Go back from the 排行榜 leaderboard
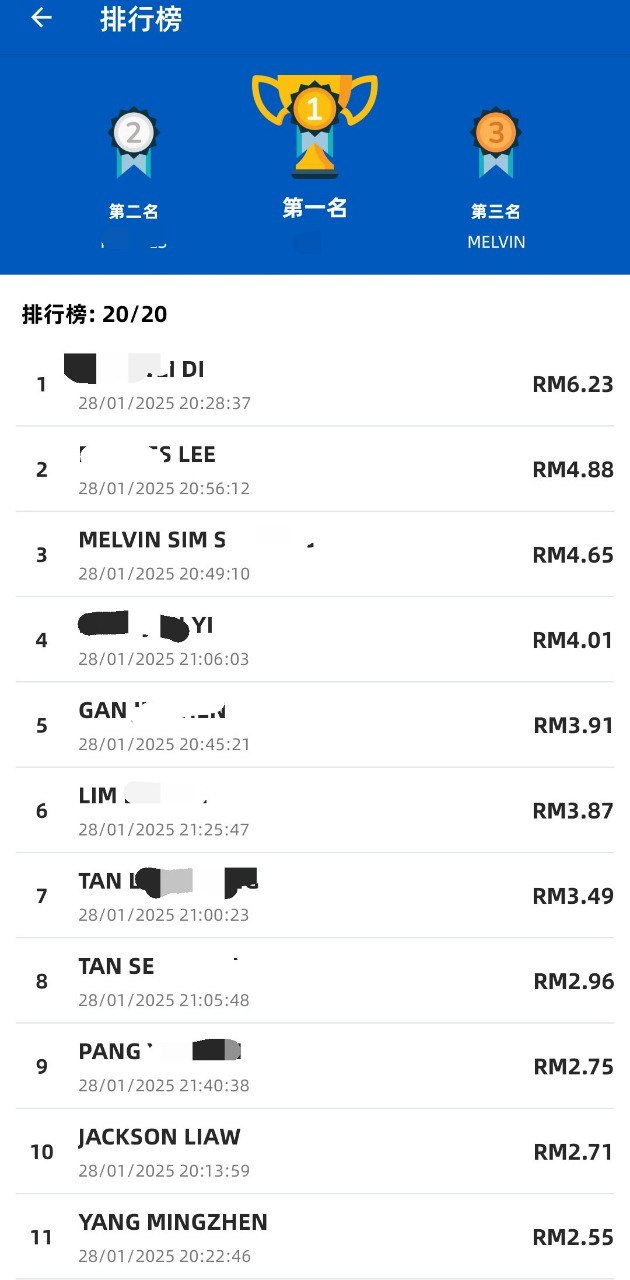 point(41,18)
